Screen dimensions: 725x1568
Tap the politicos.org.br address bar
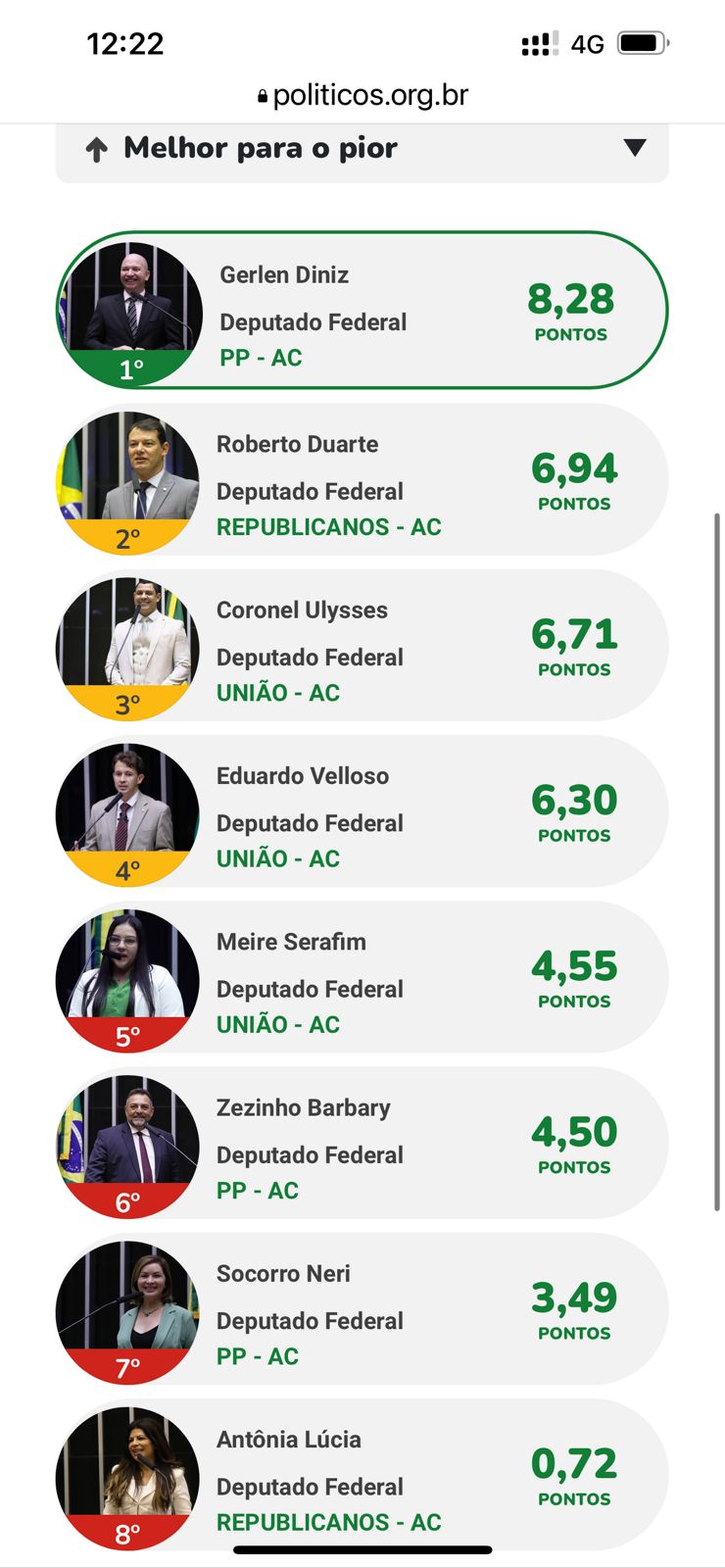pyautogui.click(x=362, y=95)
